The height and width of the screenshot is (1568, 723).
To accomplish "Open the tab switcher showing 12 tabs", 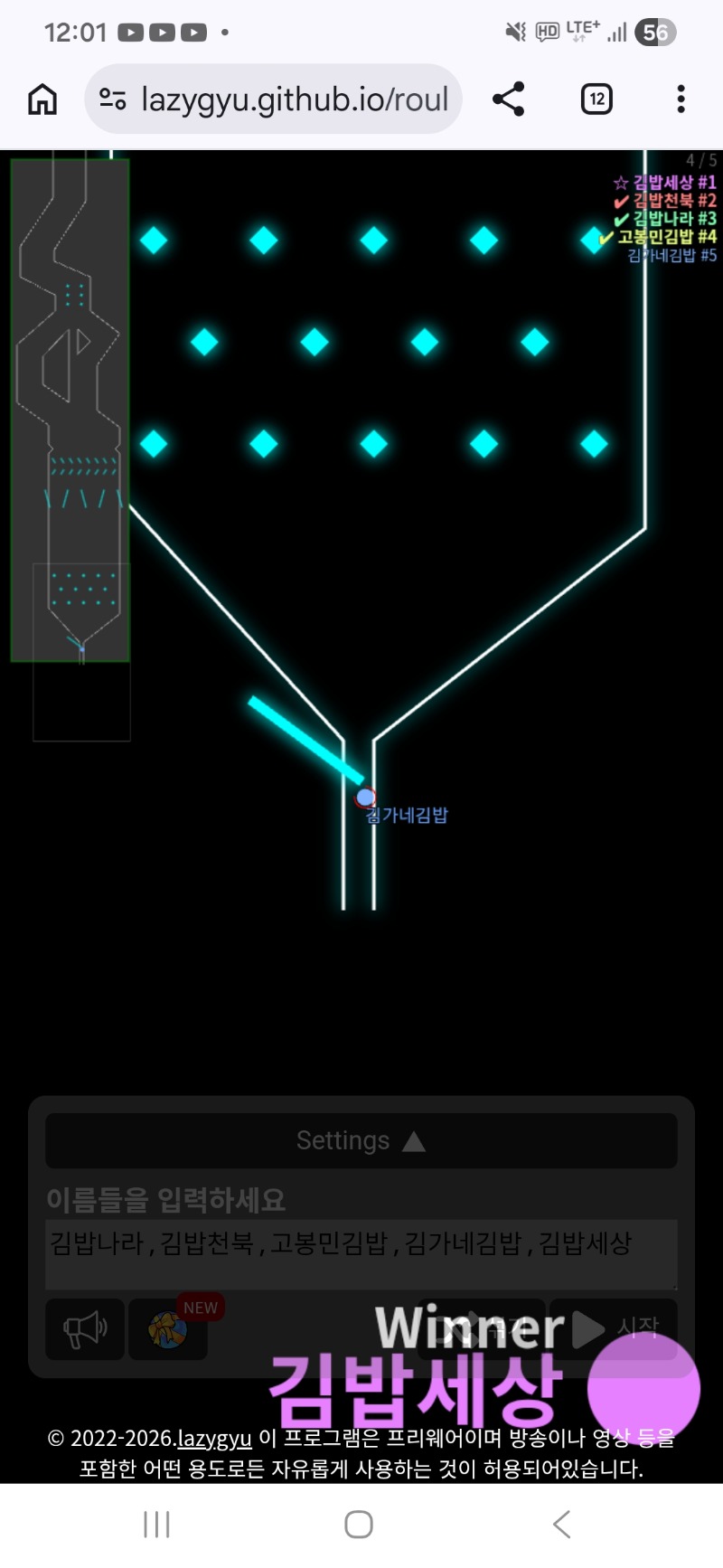I will 596,99.
